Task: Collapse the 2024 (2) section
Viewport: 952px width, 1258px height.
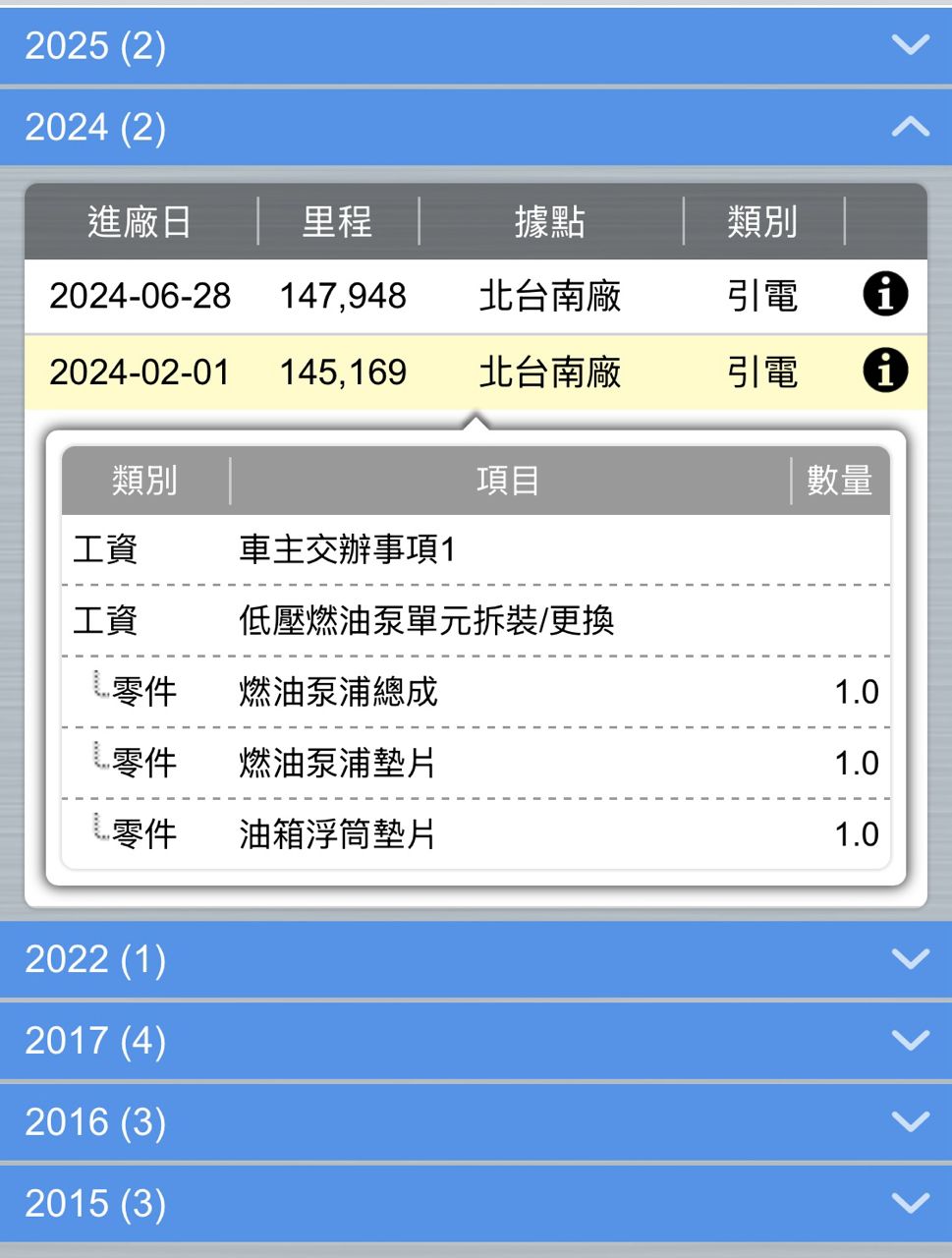Action: (x=476, y=128)
